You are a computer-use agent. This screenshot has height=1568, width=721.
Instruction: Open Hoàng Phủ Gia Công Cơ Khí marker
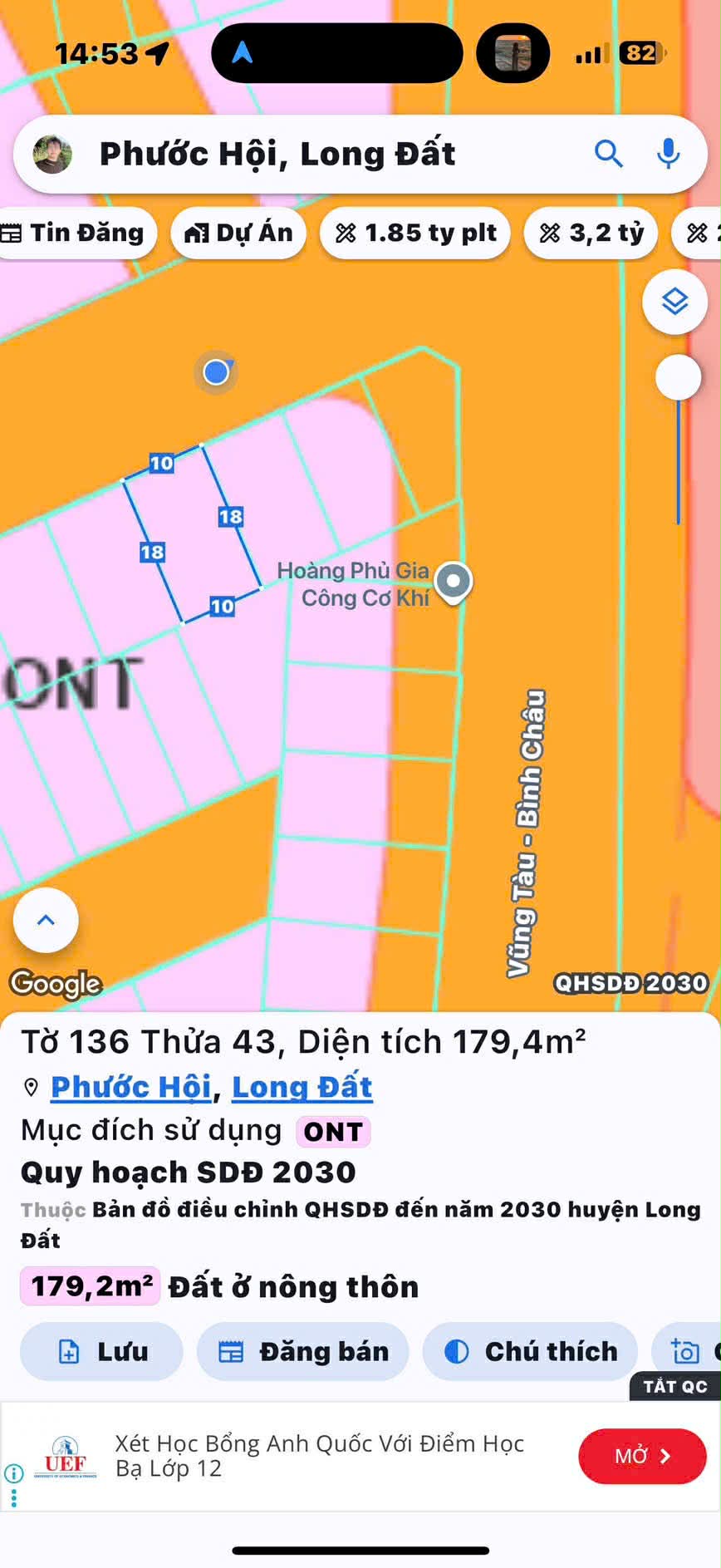pyautogui.click(x=454, y=581)
